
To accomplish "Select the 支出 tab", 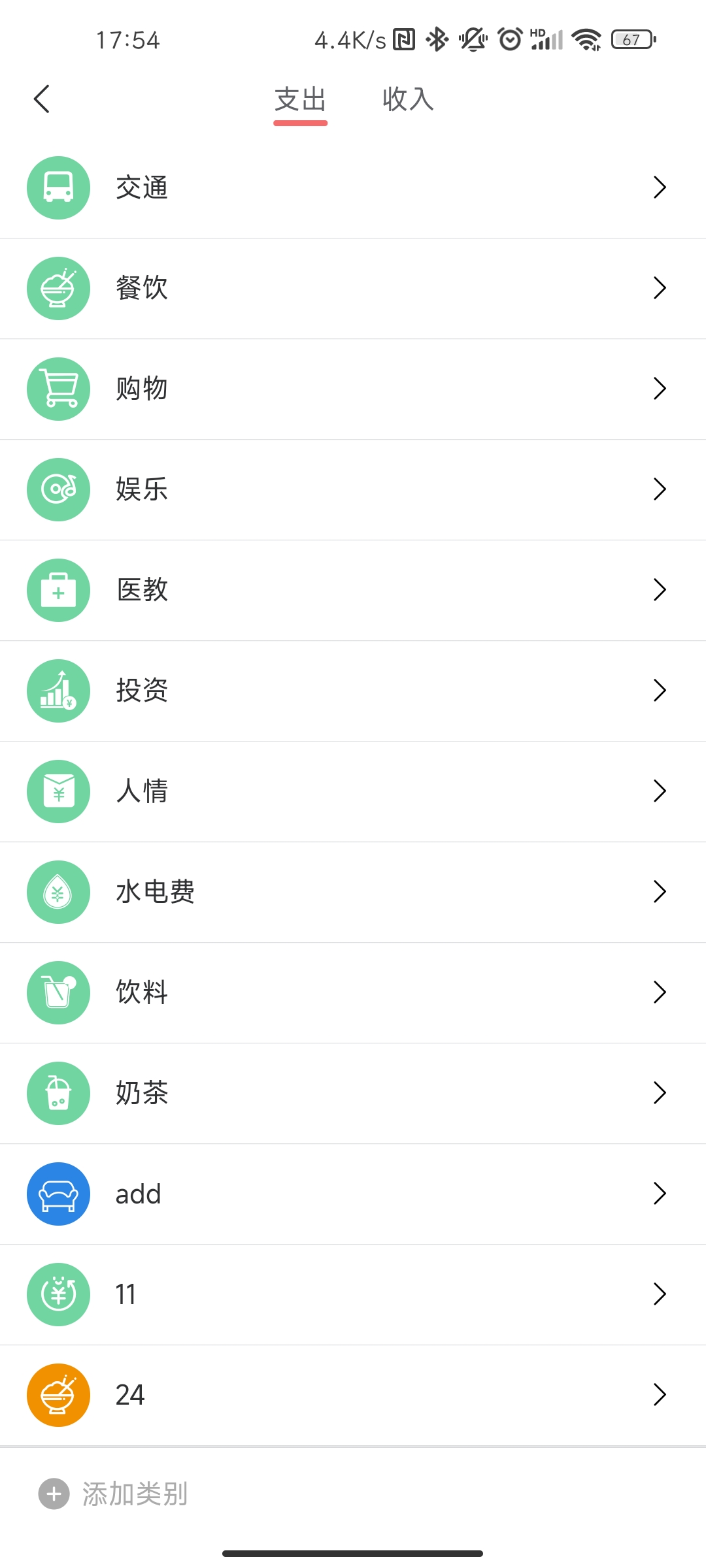I will click(300, 99).
